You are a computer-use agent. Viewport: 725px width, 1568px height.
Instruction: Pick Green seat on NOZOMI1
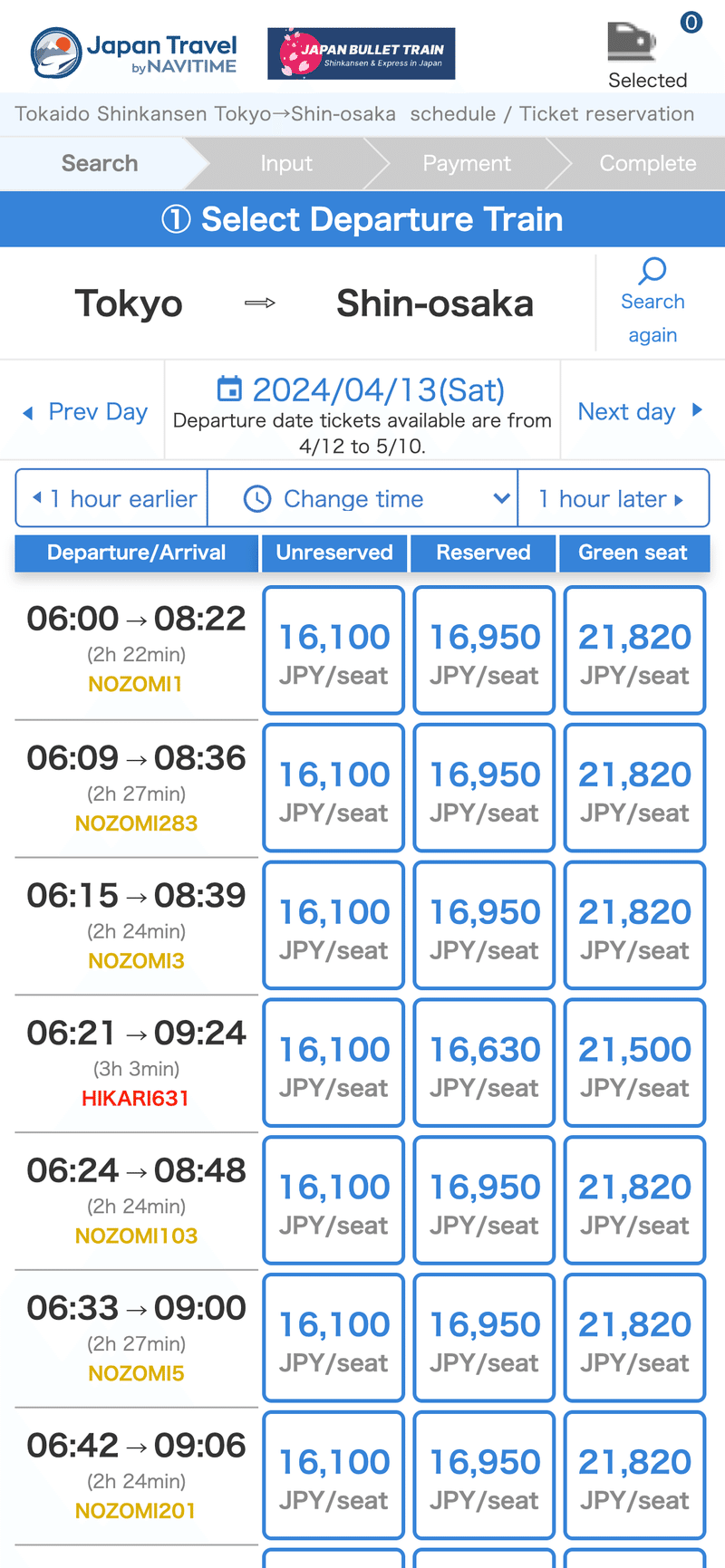634,650
